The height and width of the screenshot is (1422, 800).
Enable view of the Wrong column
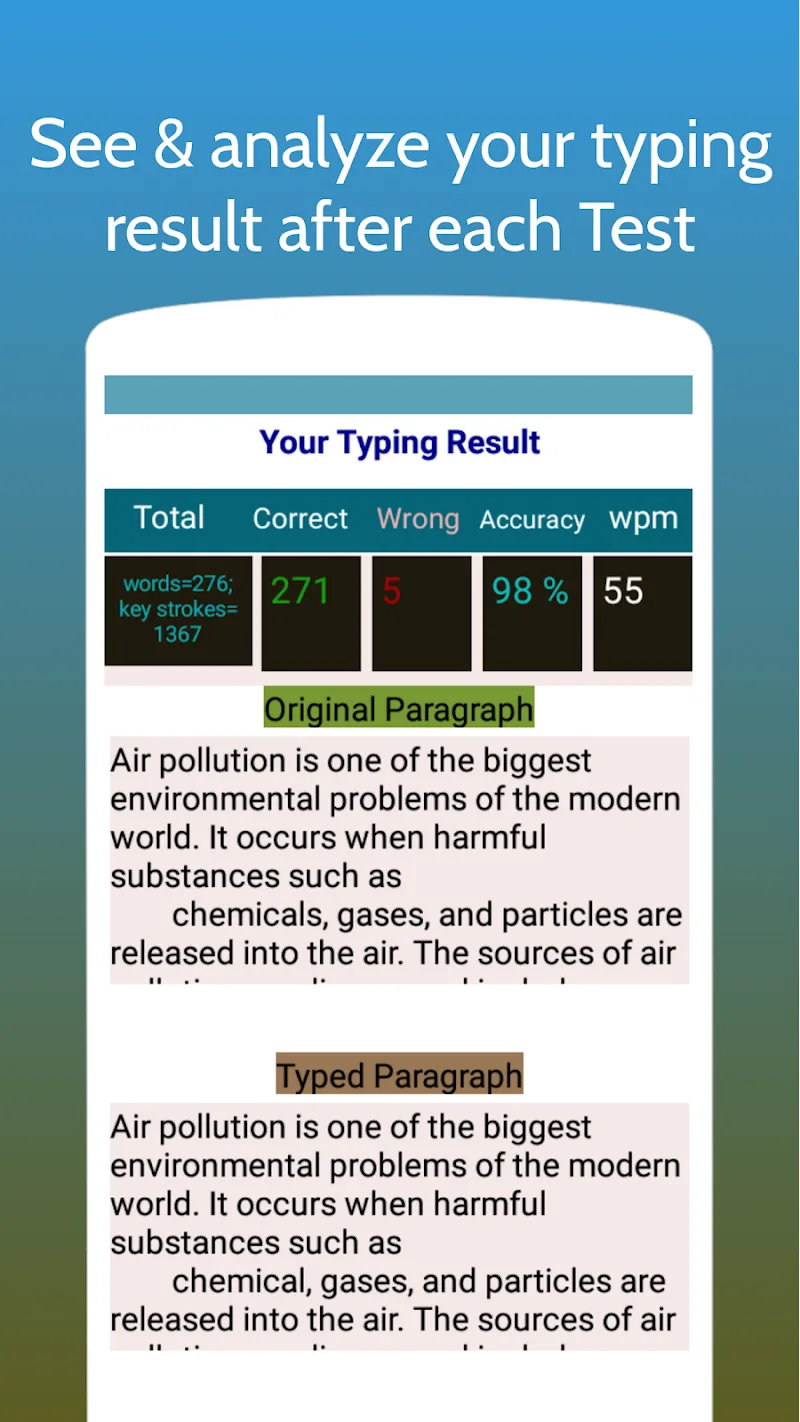[x=418, y=518]
